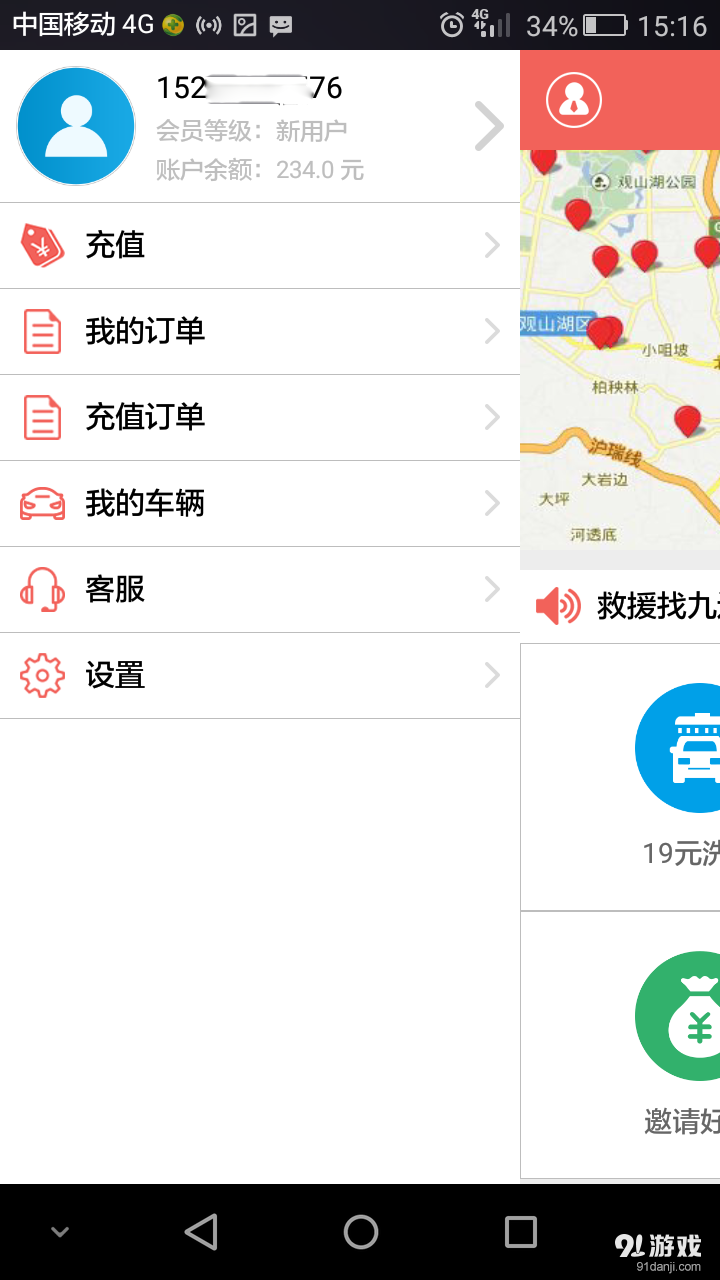720x1280 pixels.
Task: Tap the white profile icon in red header
Action: pyautogui.click(x=573, y=100)
